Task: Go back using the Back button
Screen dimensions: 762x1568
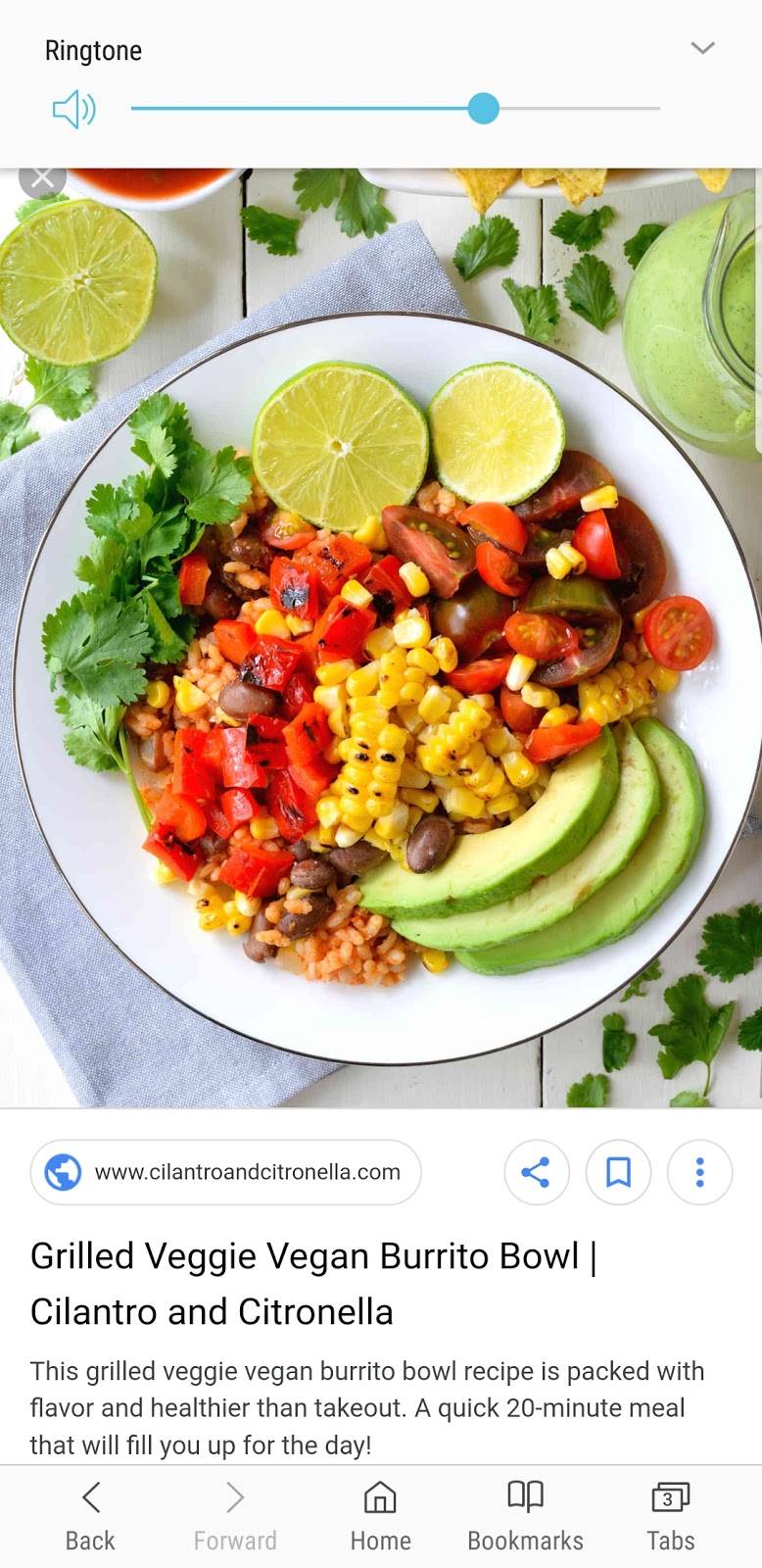Action: pos(90,1514)
